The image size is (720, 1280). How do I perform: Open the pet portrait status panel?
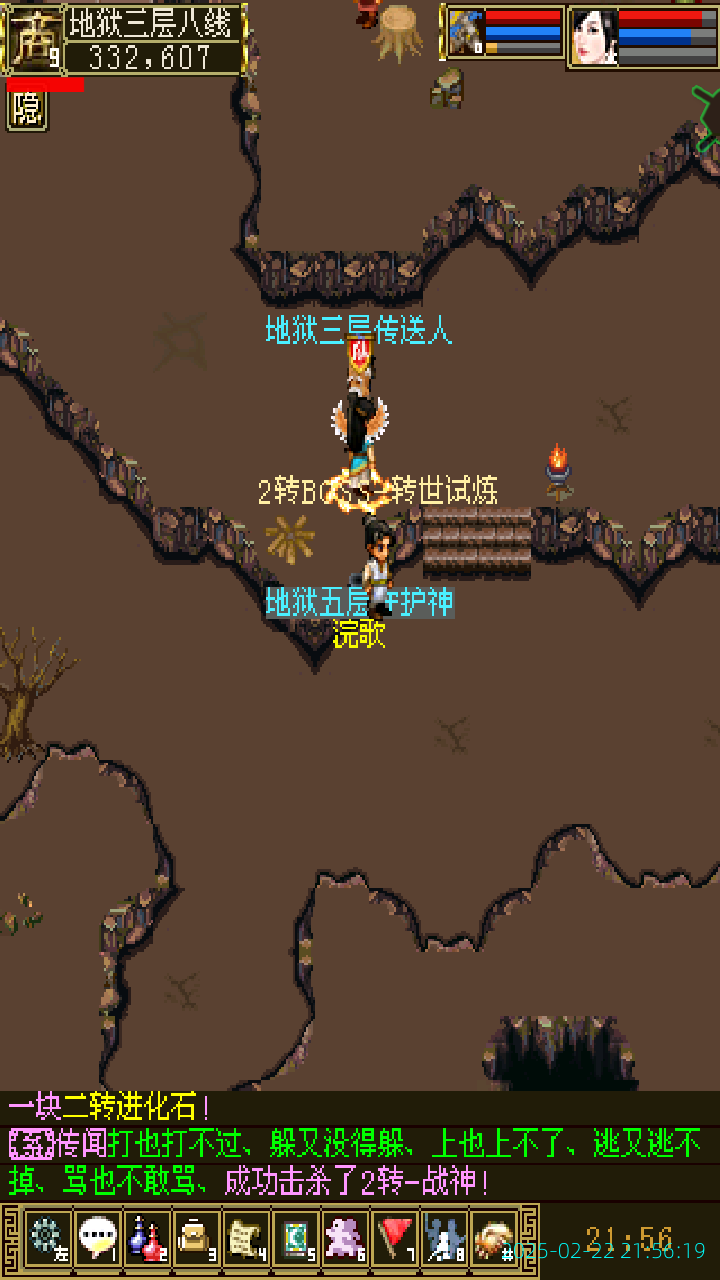tap(465, 35)
